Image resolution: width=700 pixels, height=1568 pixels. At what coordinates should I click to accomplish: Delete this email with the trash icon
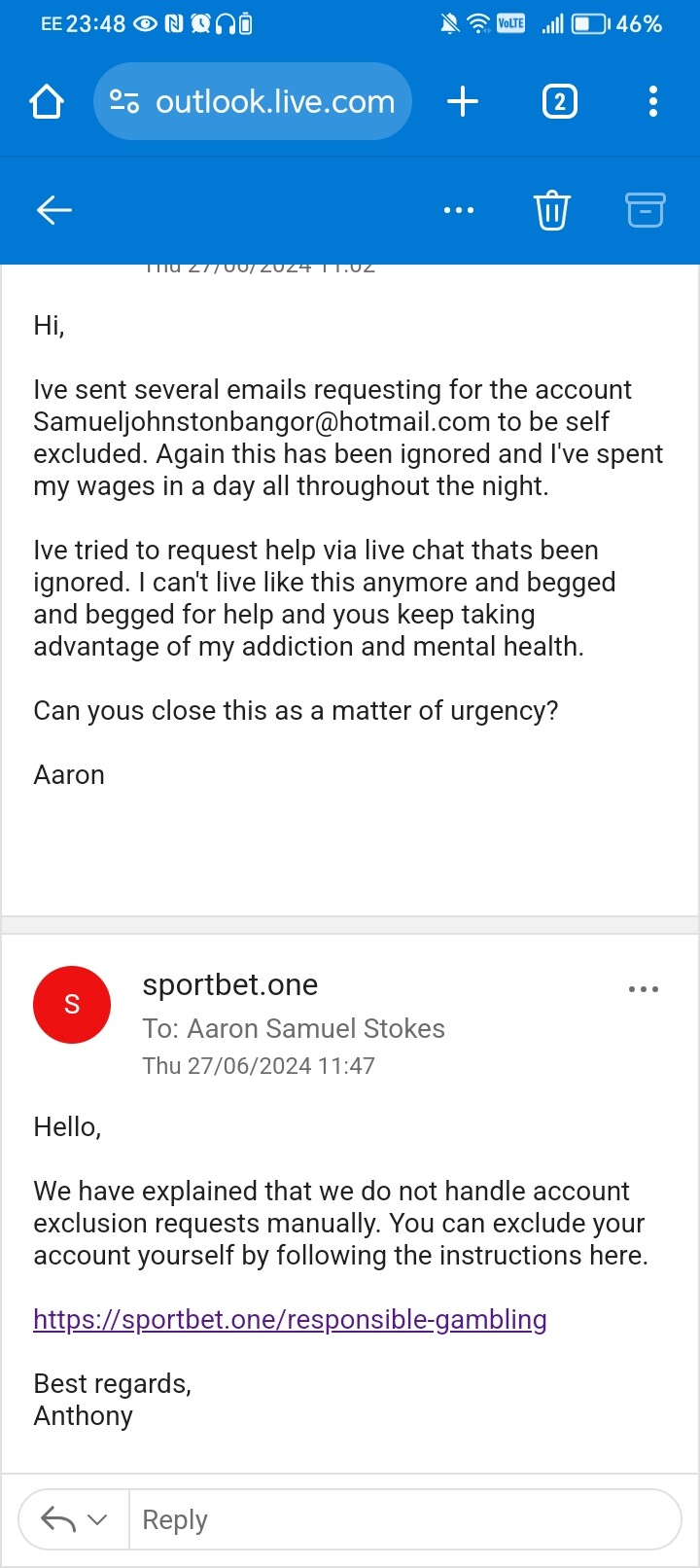pyautogui.click(x=552, y=210)
